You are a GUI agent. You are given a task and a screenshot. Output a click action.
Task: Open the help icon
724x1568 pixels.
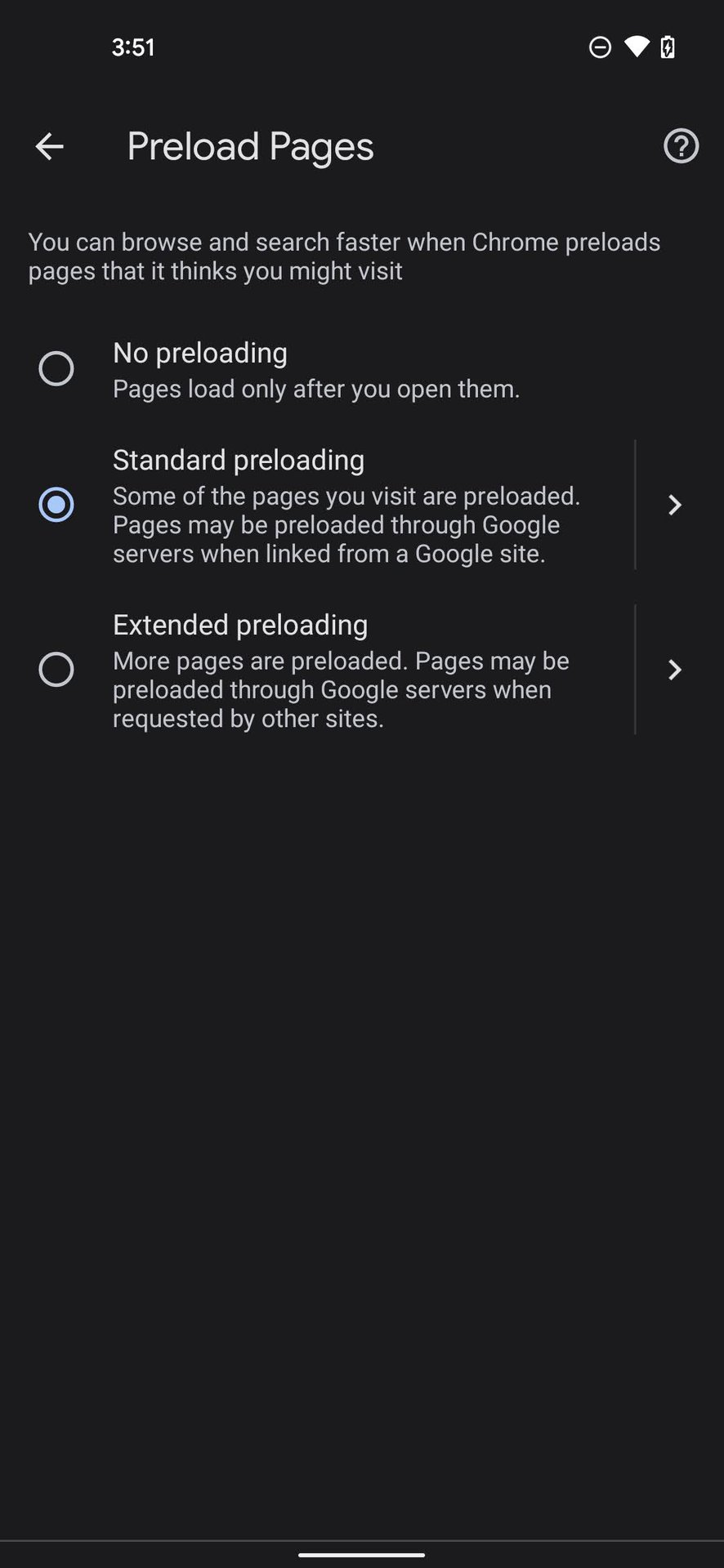pyautogui.click(x=681, y=146)
